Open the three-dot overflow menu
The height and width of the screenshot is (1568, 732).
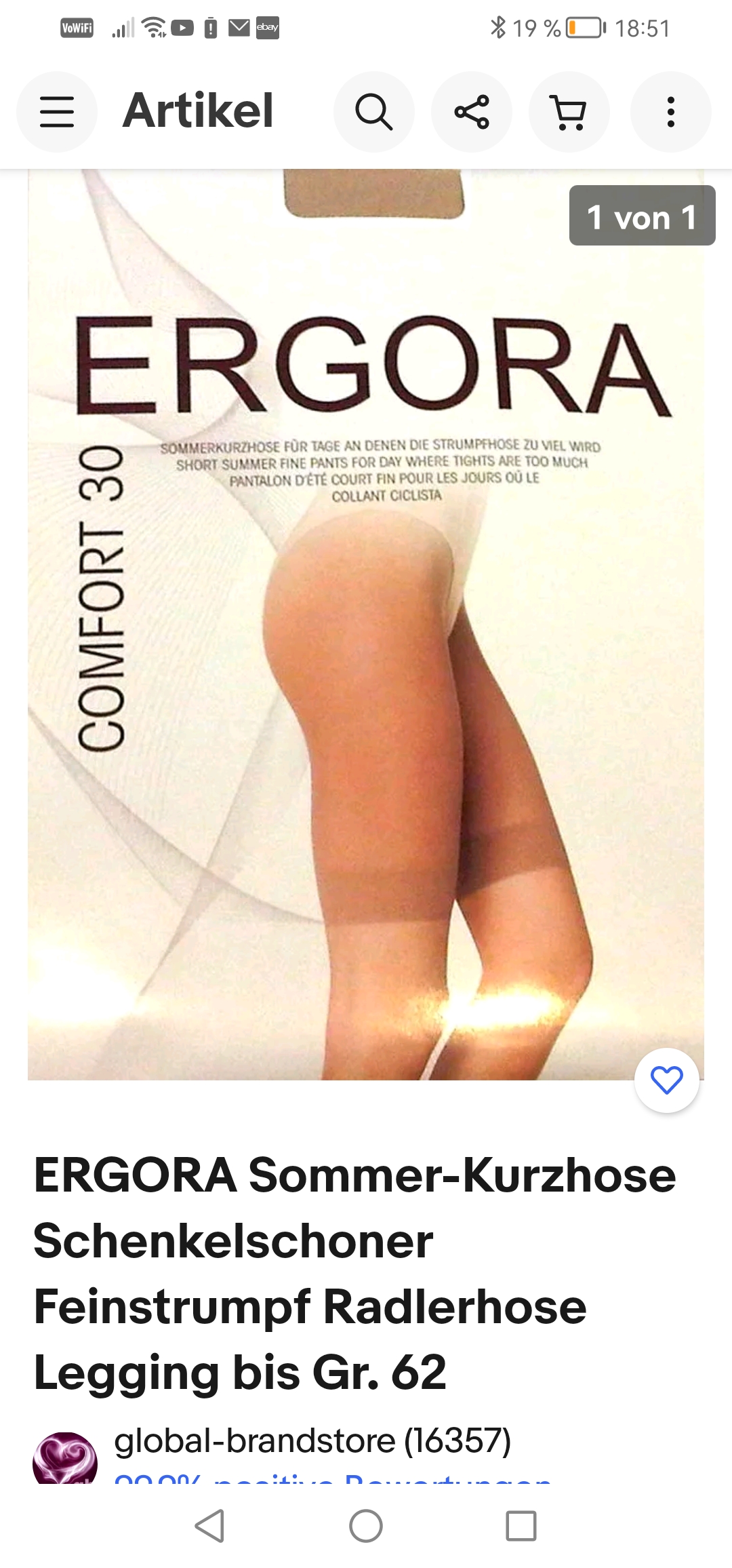[x=670, y=112]
